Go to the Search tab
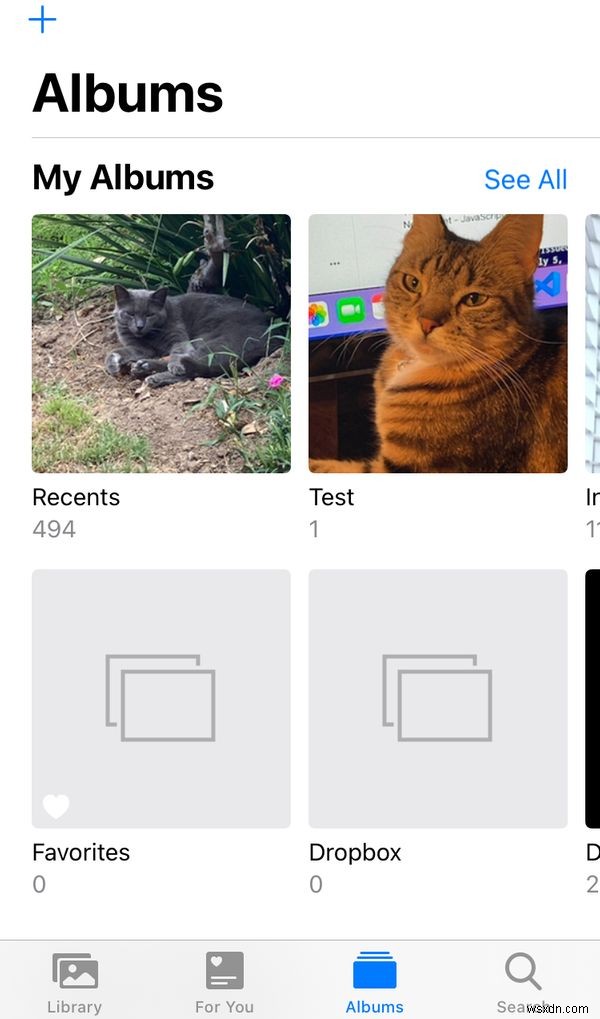Viewport: 600px width, 1019px height. pyautogui.click(x=523, y=982)
